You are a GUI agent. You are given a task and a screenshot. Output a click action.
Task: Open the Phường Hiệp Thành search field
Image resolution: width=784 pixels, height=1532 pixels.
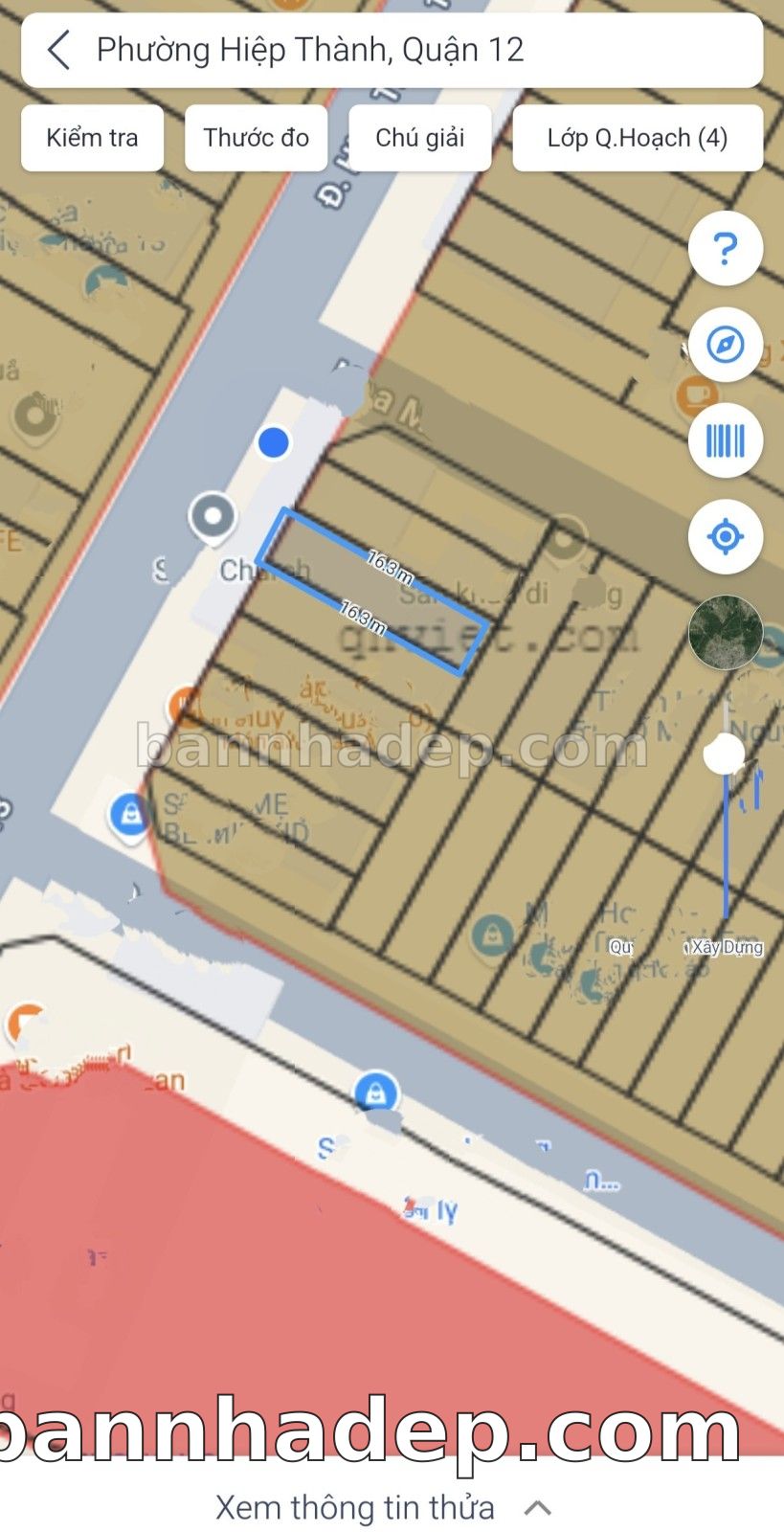coord(392,50)
